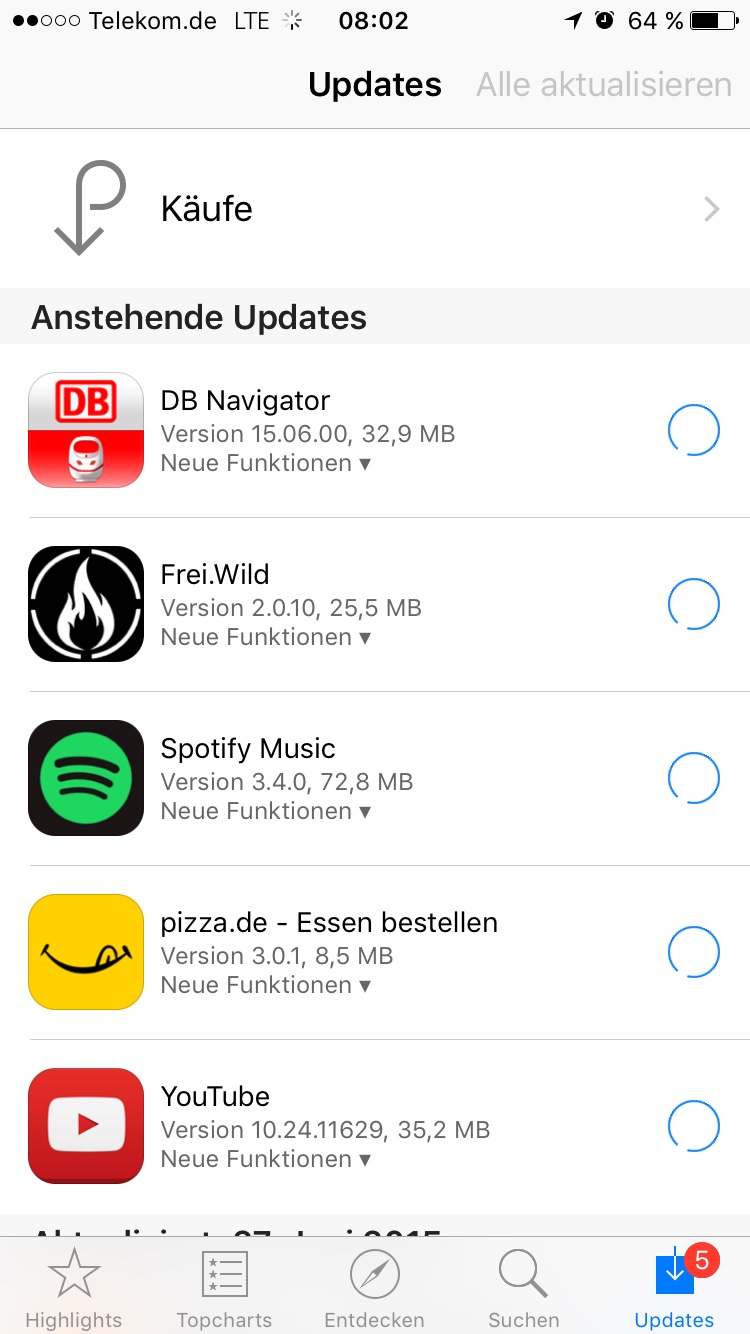This screenshot has height=1334, width=750.
Task: Tap Alle aktualisieren to update all apps
Action: (x=604, y=85)
